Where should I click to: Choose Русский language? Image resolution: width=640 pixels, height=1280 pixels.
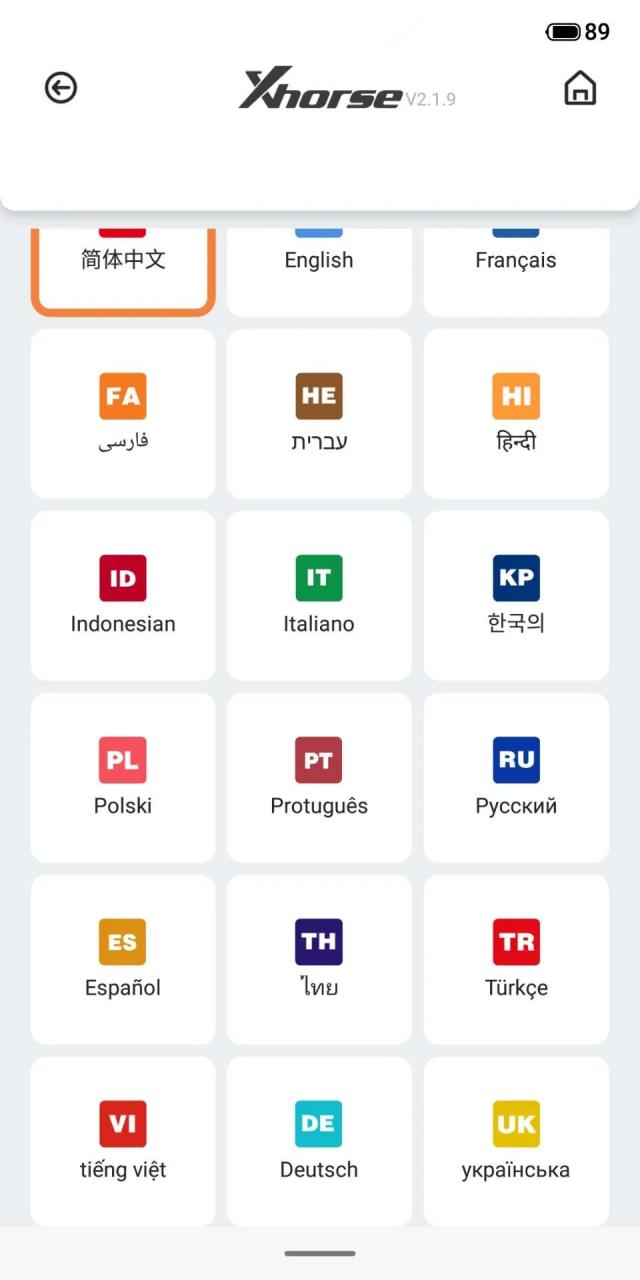[x=516, y=778]
